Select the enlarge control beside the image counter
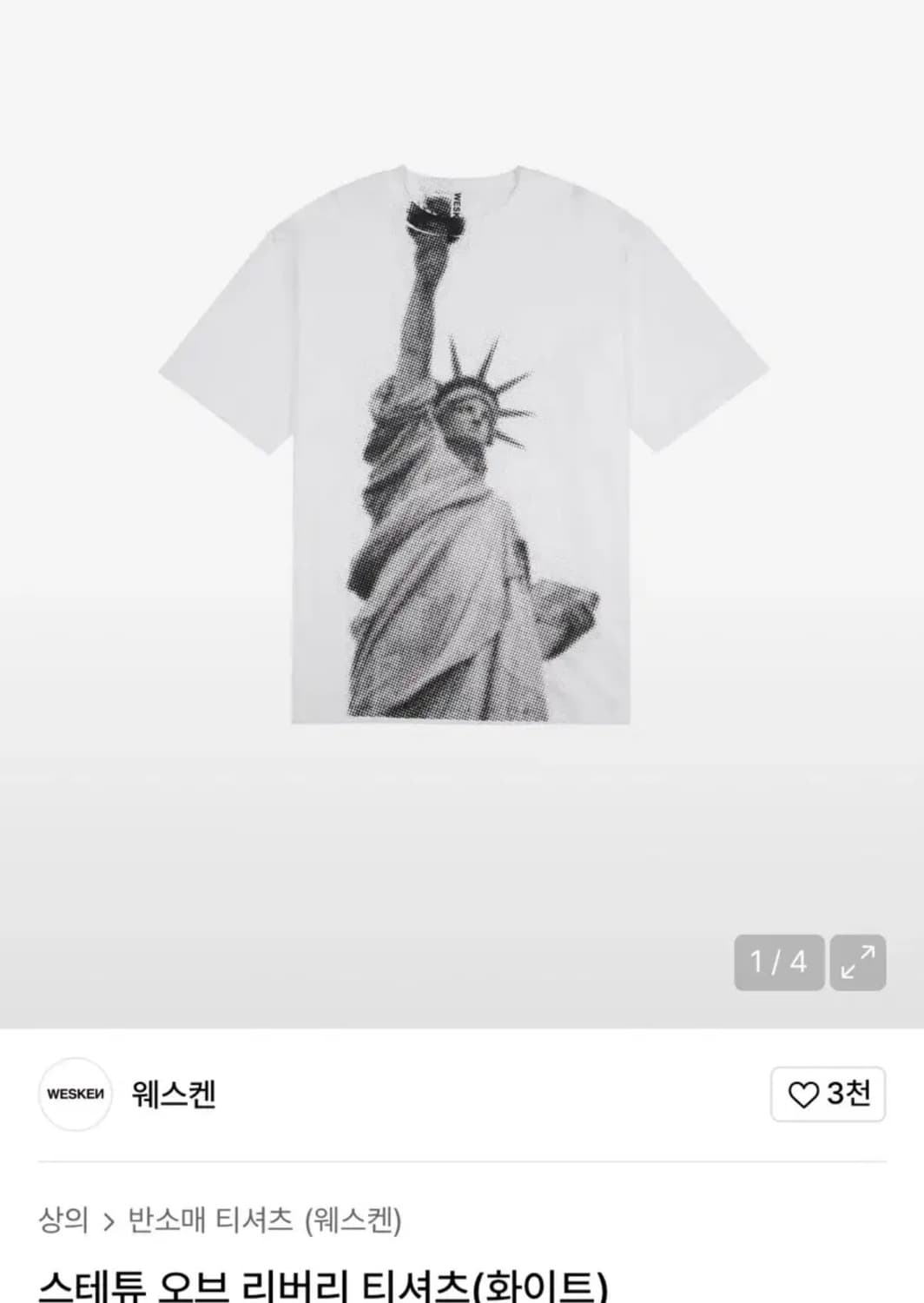The height and width of the screenshot is (1303, 924). point(860,961)
